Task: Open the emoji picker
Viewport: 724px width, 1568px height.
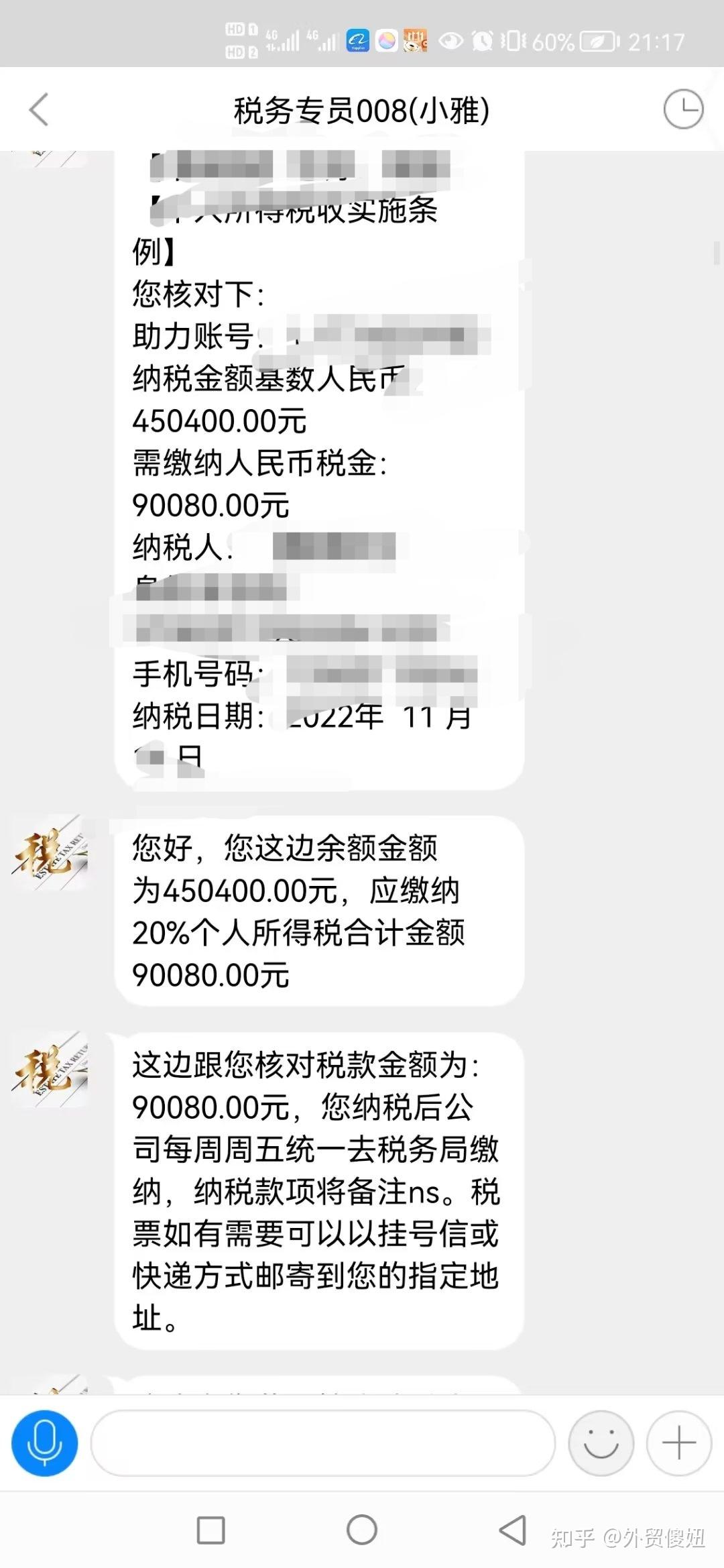Action: pyautogui.click(x=601, y=1443)
